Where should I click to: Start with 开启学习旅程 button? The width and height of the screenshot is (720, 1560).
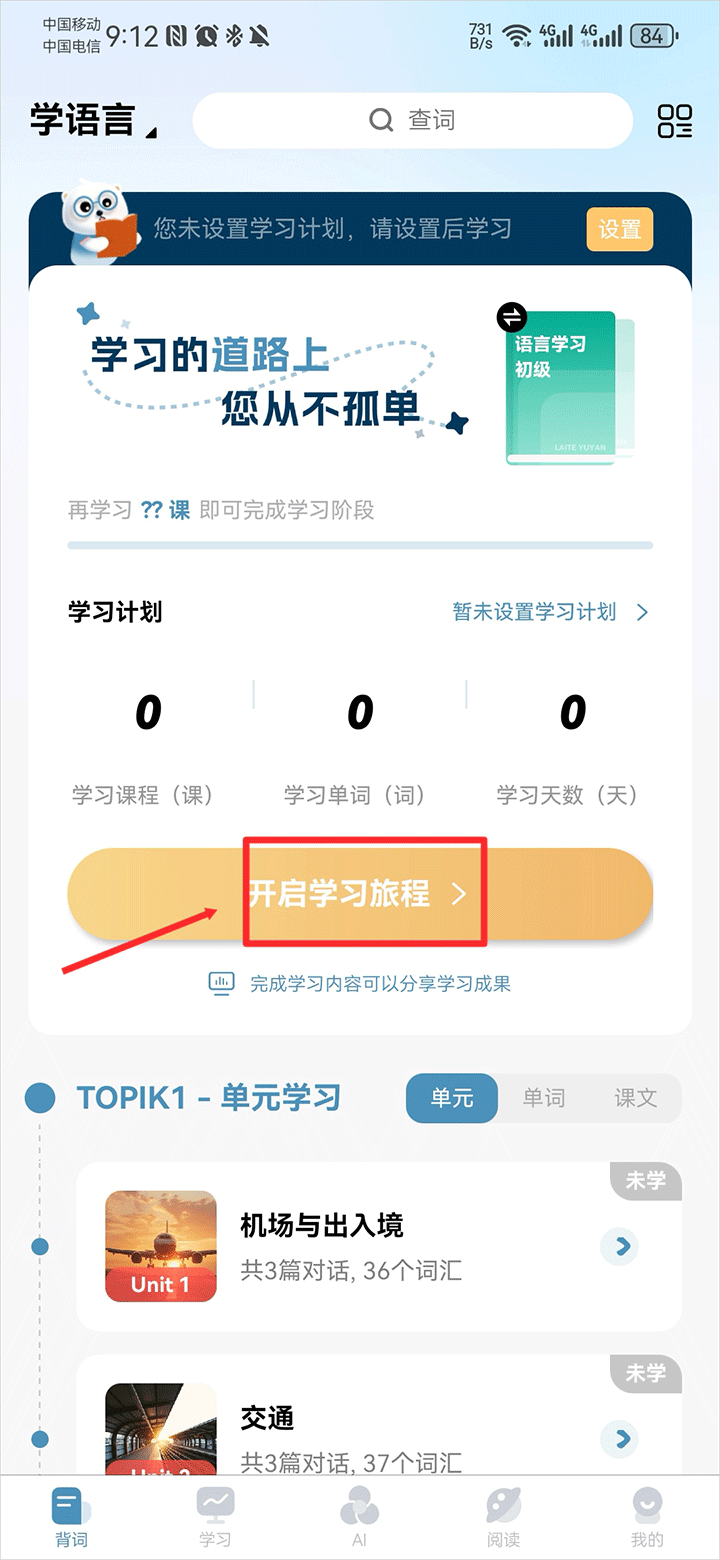pyautogui.click(x=360, y=894)
